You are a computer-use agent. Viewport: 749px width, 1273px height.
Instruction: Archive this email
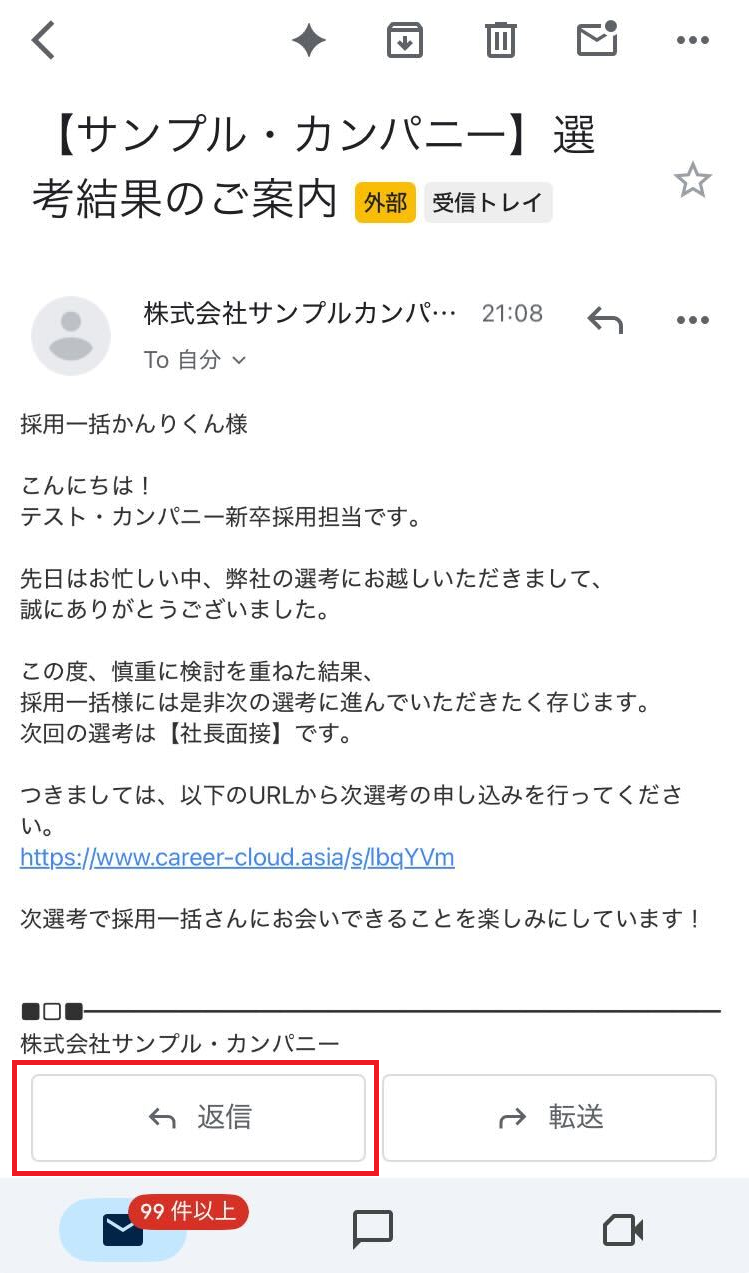pyautogui.click(x=404, y=40)
